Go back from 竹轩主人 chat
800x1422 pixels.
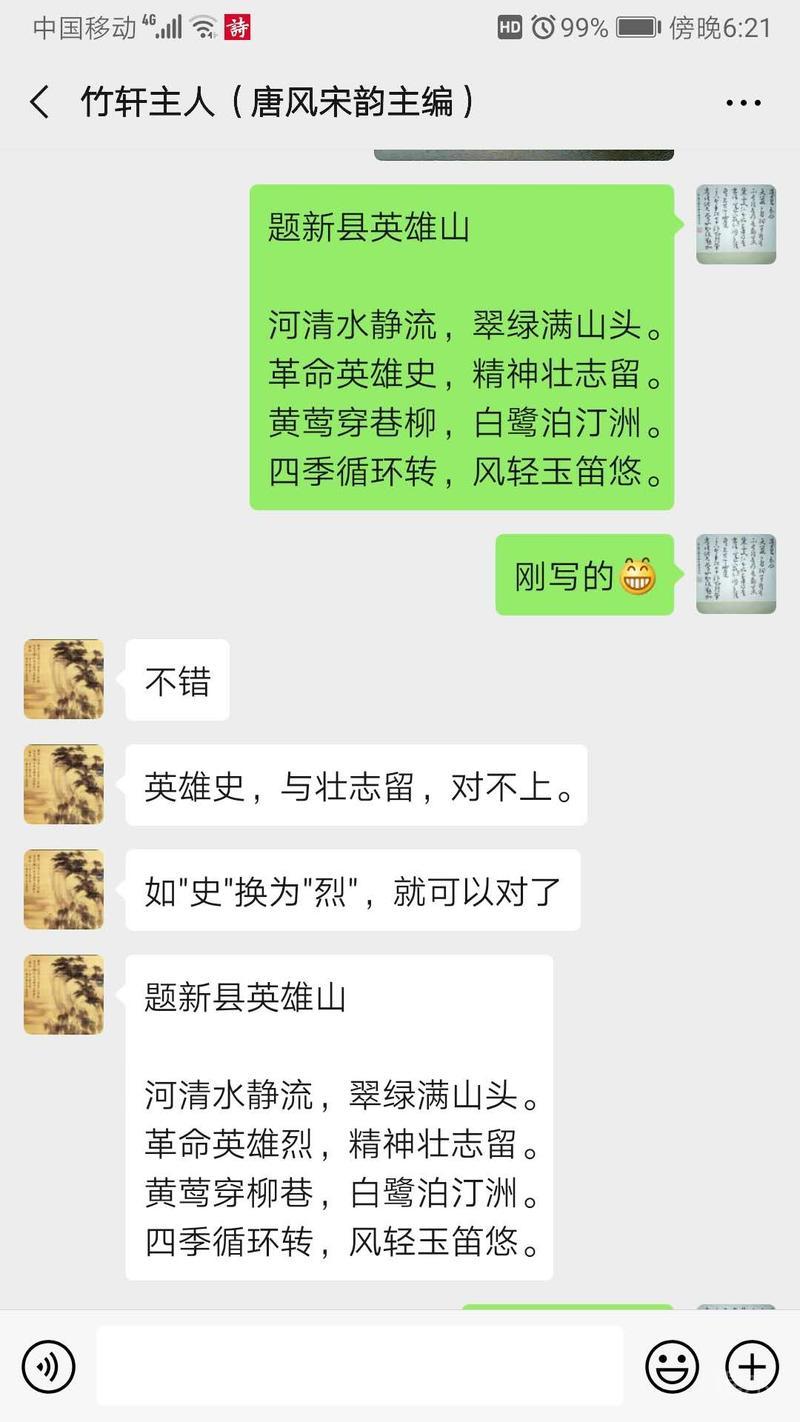(40, 103)
